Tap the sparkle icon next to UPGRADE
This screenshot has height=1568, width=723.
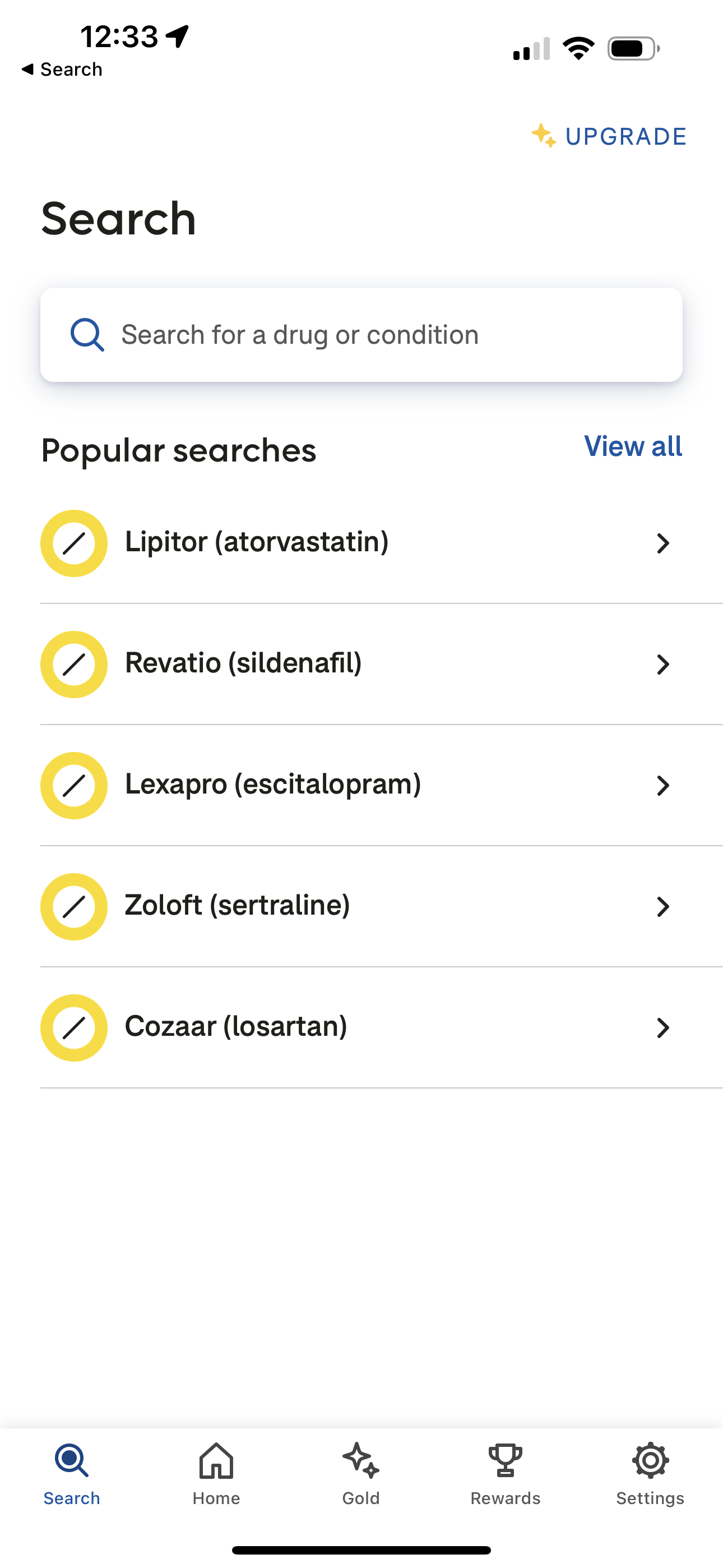click(x=546, y=136)
